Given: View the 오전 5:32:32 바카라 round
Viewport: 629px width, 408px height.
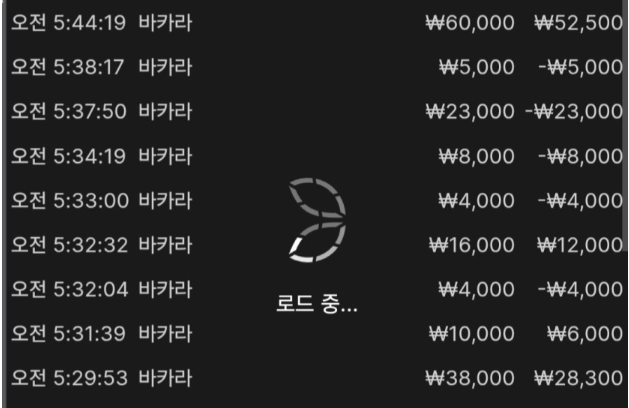Looking at the screenshot, I should point(100,244).
